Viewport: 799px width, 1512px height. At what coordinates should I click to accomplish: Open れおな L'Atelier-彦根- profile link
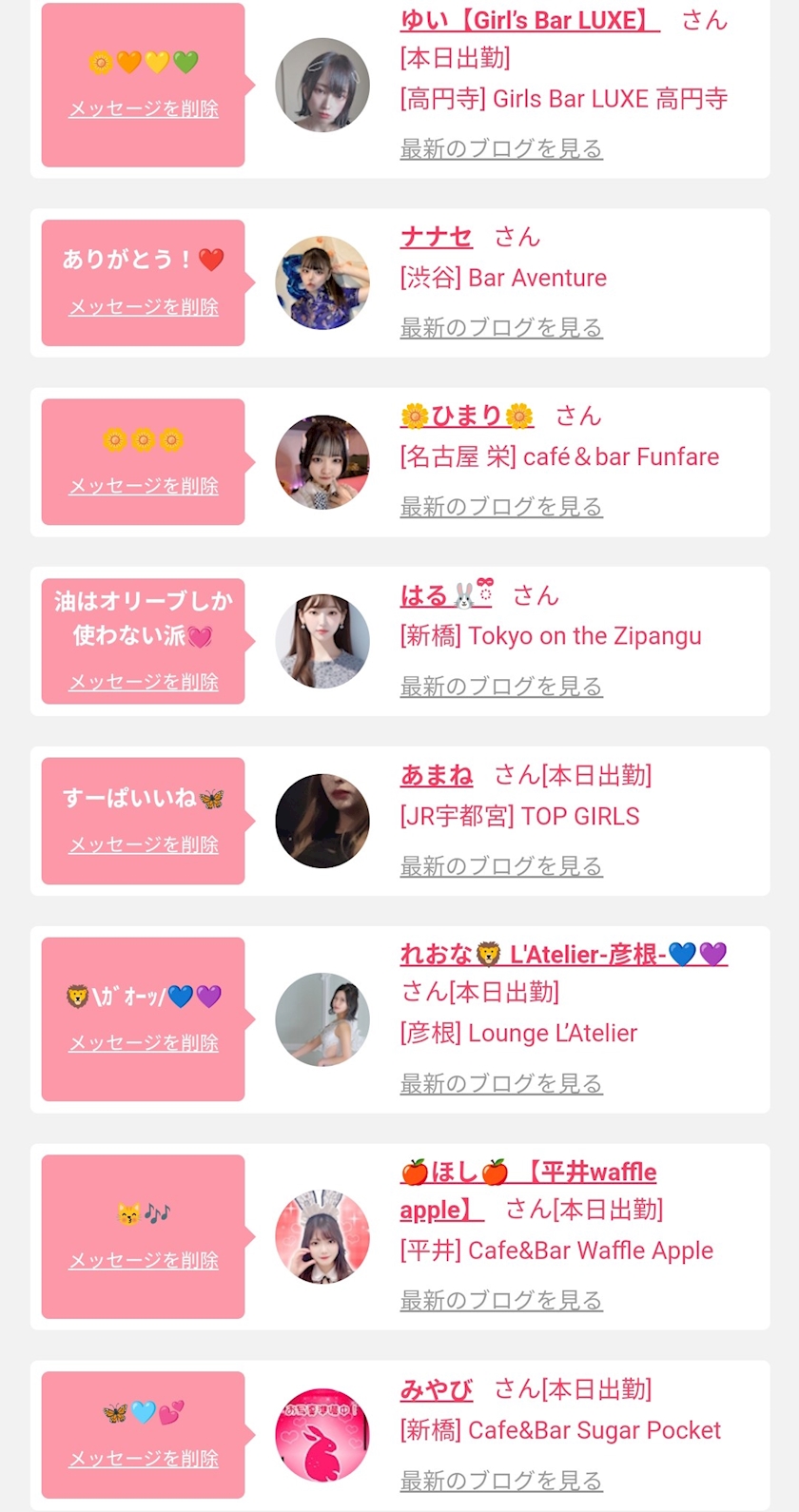564,954
